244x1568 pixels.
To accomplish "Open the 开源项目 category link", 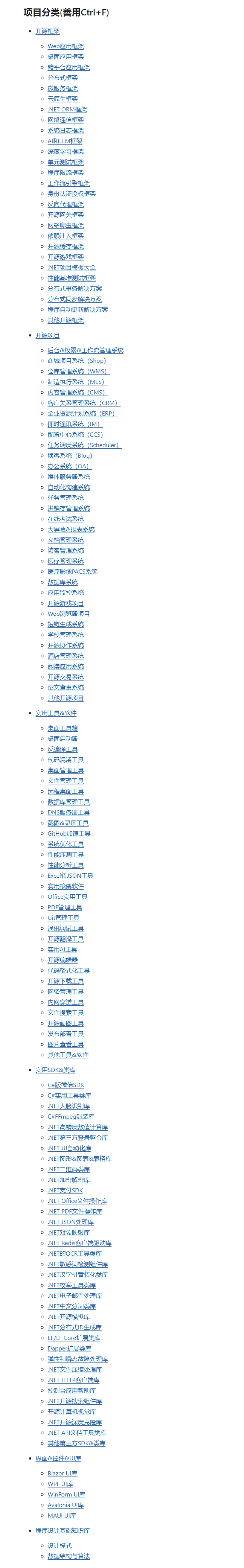I will (x=47, y=335).
